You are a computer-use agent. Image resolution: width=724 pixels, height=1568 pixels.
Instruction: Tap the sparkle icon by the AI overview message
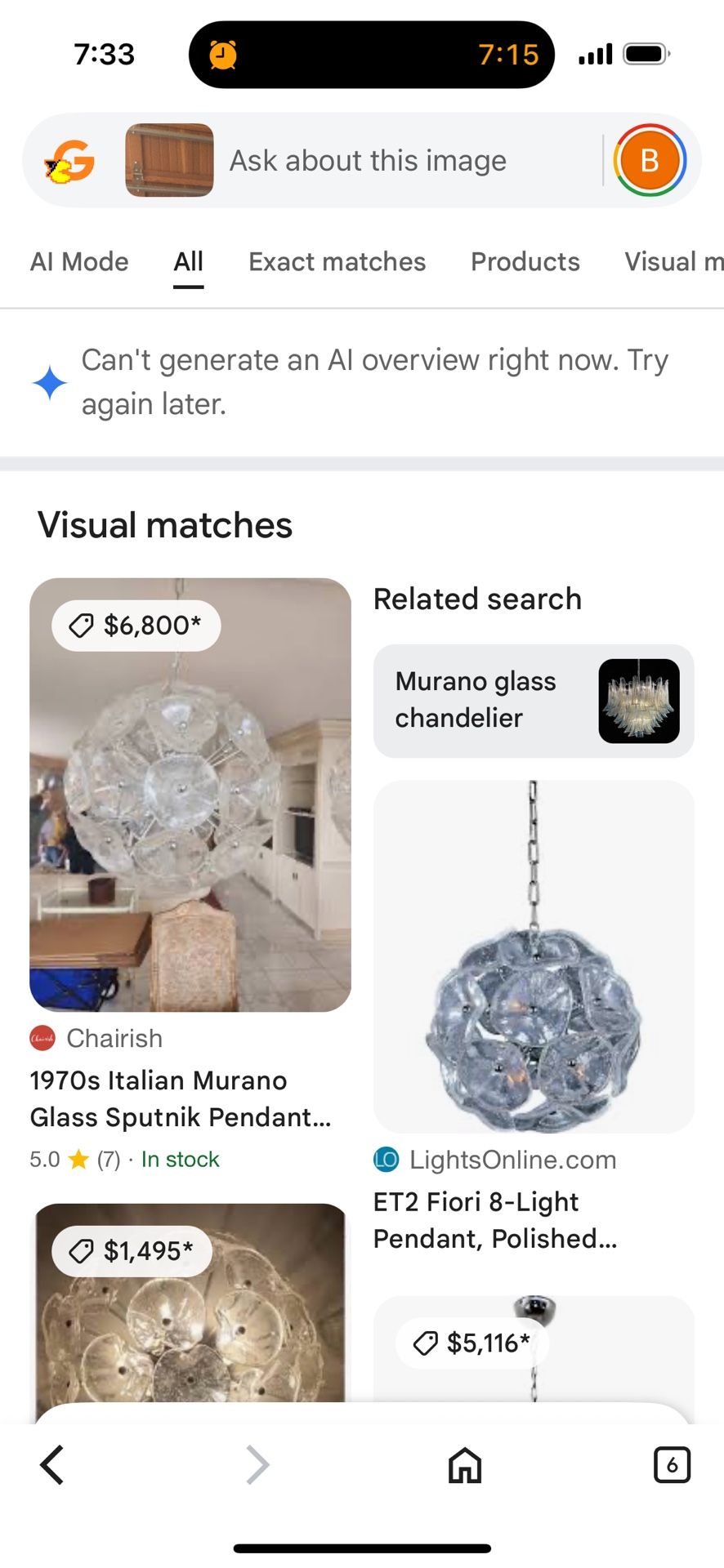[x=50, y=381]
